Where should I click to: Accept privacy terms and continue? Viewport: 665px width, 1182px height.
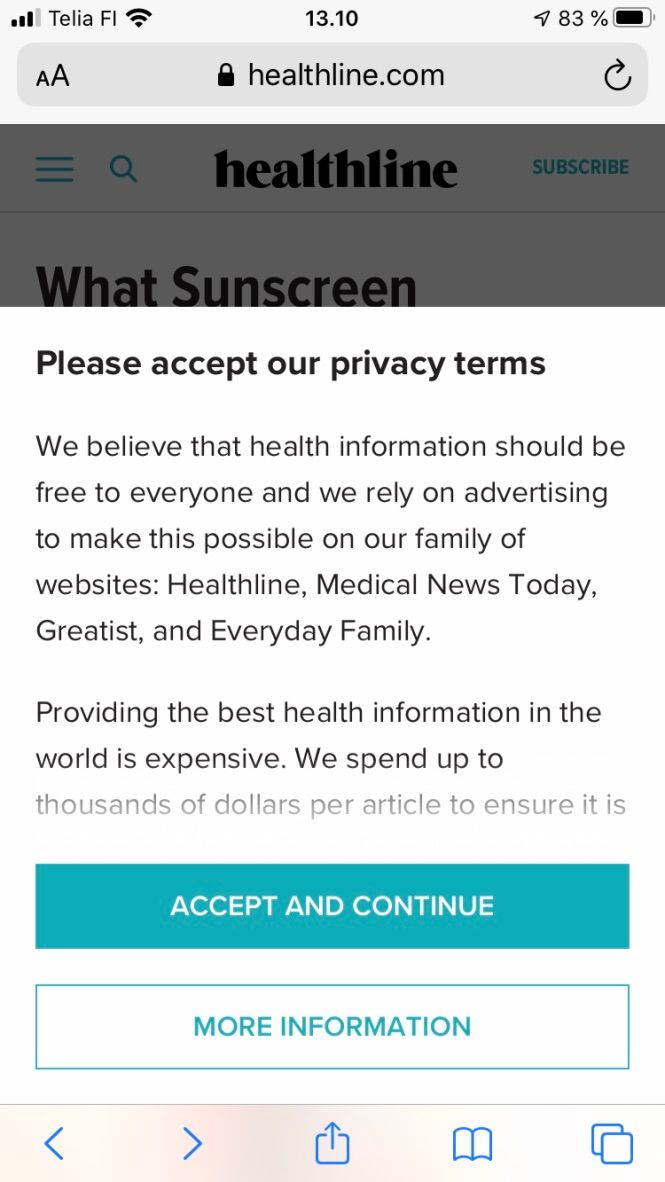click(332, 906)
